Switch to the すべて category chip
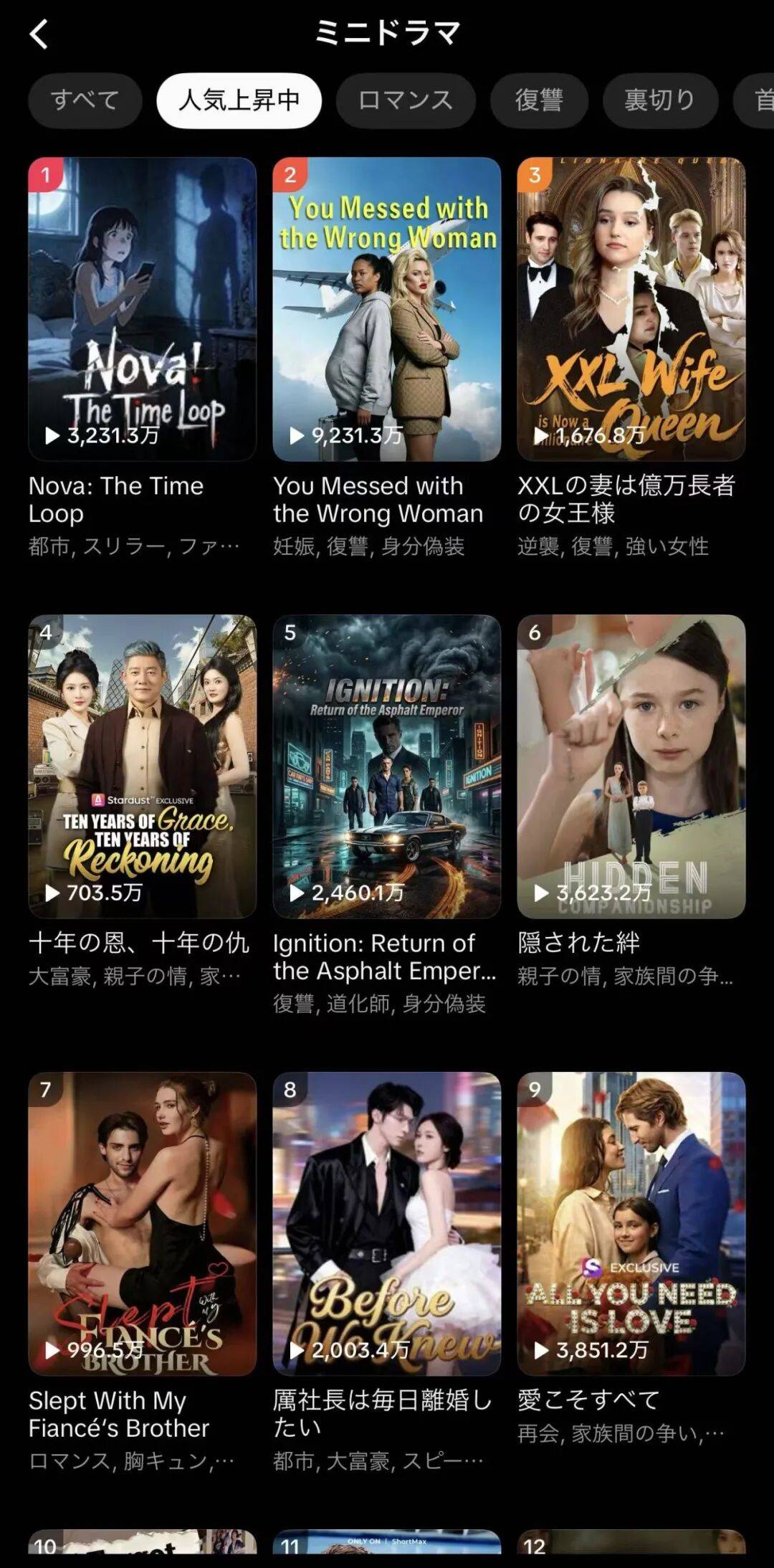This screenshot has width=774, height=1568. [85, 100]
